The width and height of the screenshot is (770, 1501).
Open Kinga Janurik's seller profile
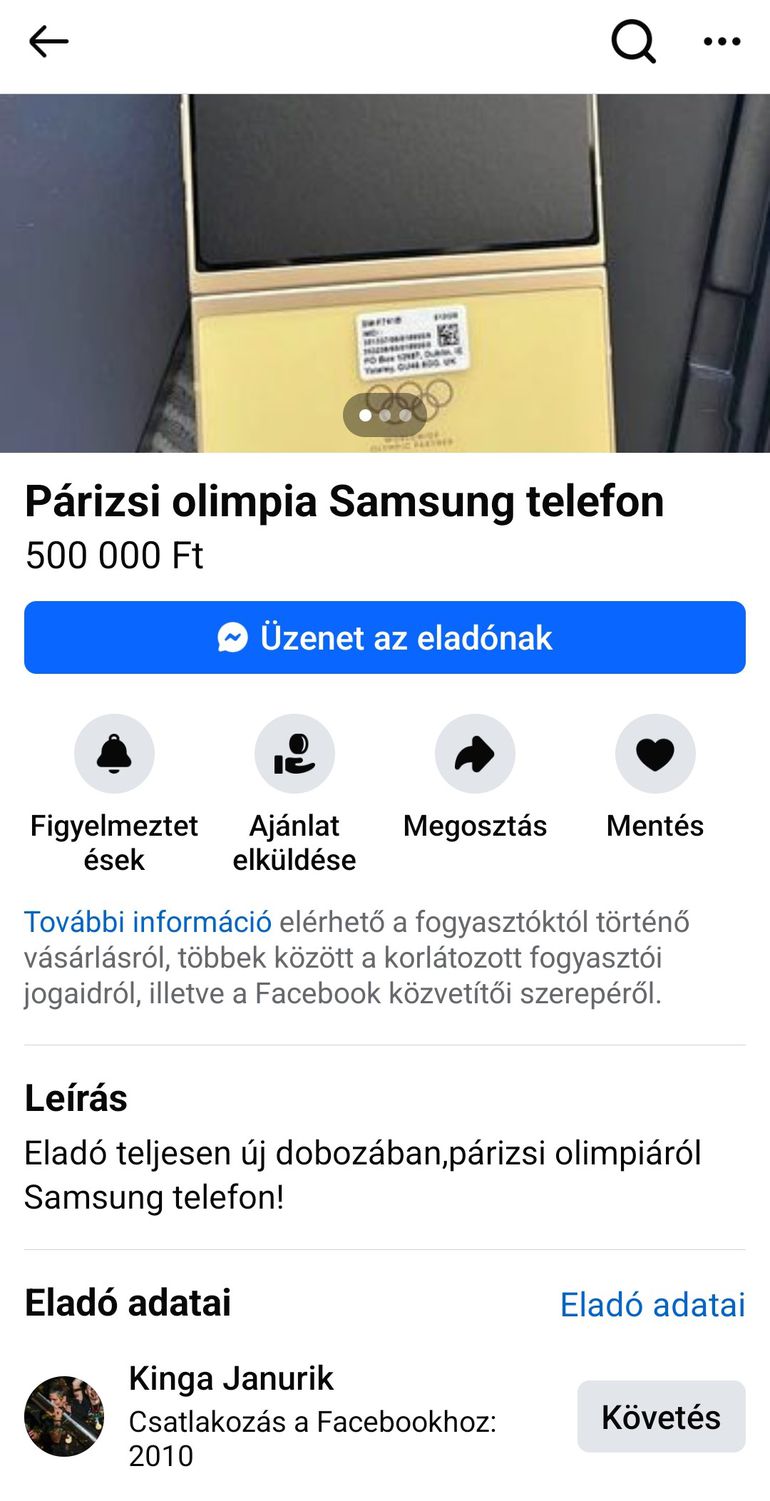click(231, 1379)
